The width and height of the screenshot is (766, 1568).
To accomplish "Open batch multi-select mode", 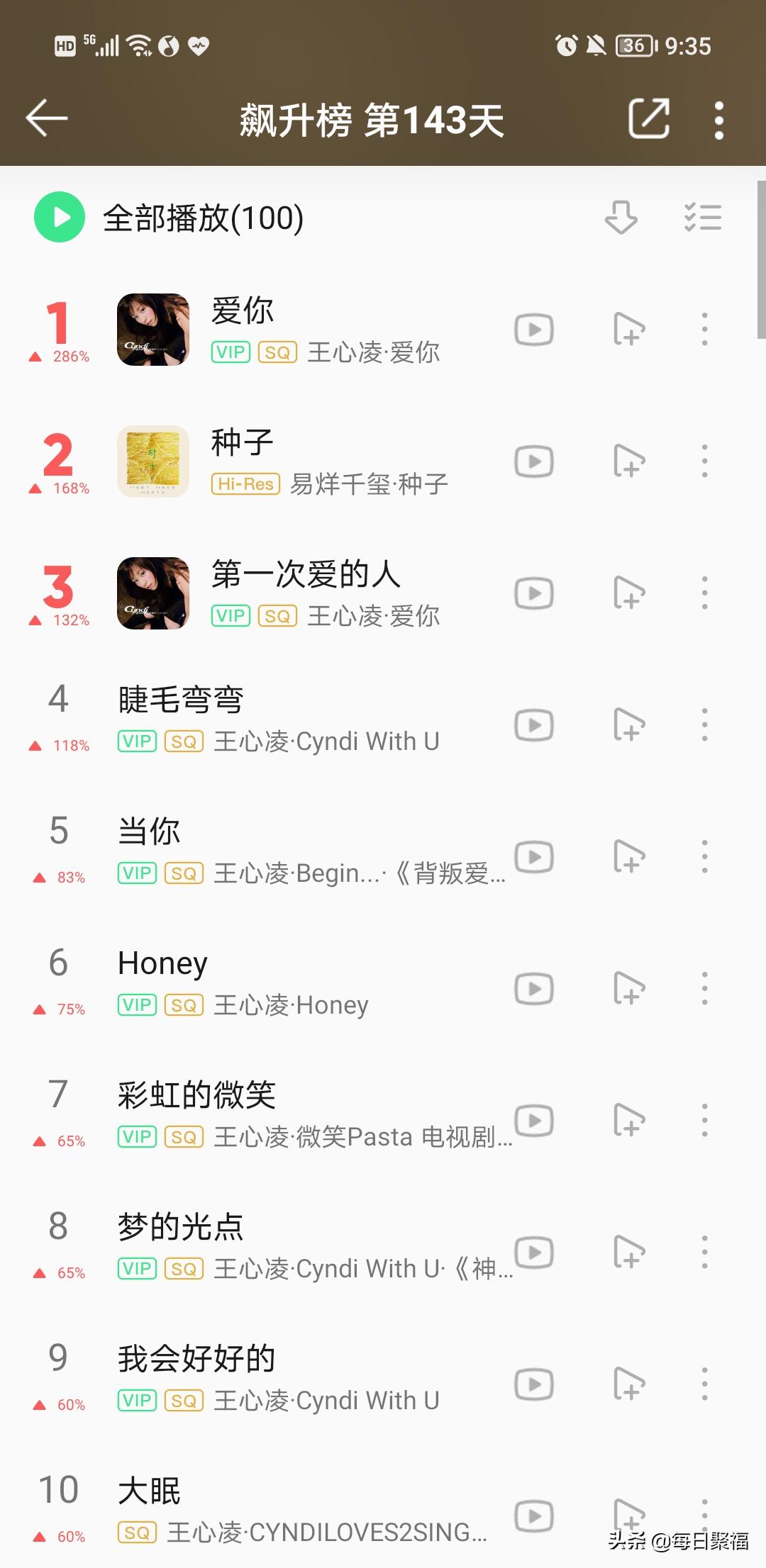I will click(702, 218).
